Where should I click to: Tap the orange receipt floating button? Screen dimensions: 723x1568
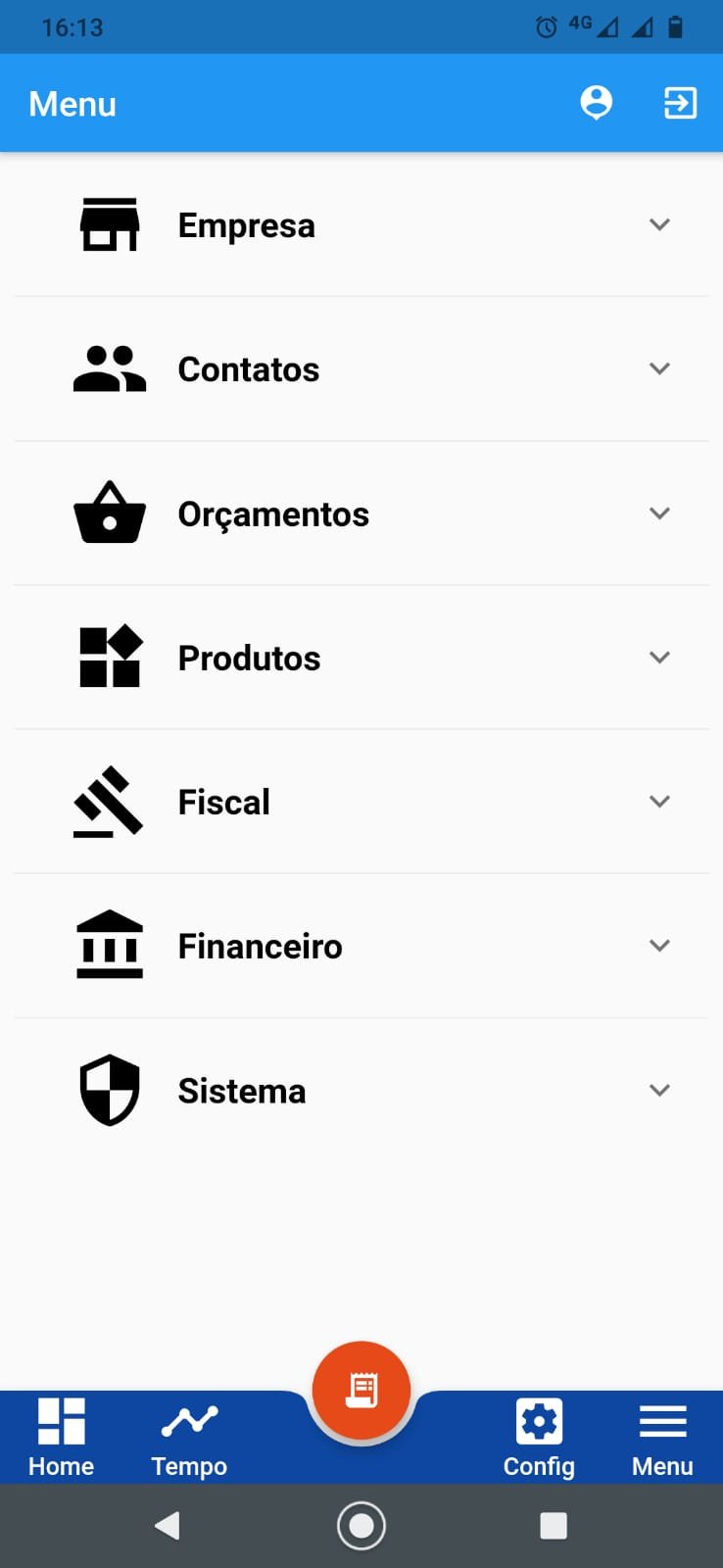tap(361, 1390)
